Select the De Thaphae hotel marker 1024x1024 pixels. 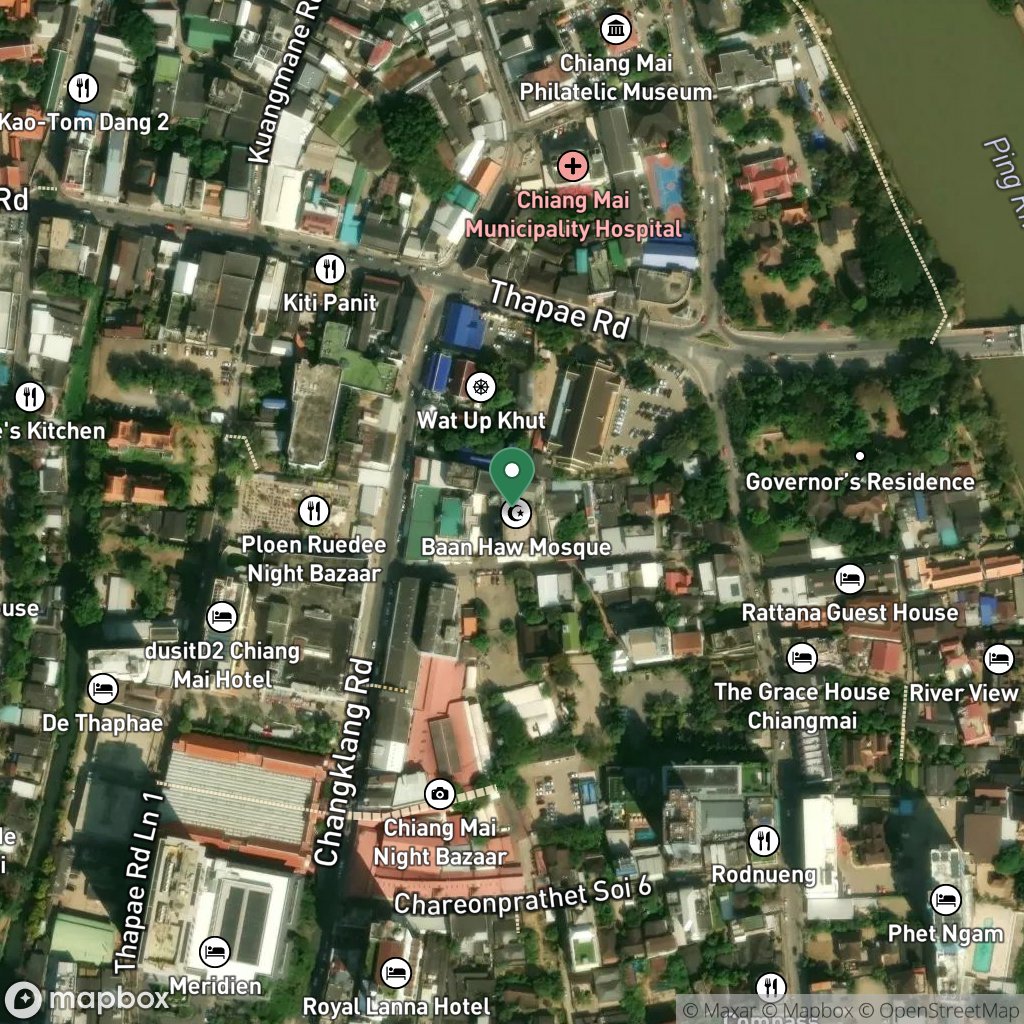click(103, 689)
